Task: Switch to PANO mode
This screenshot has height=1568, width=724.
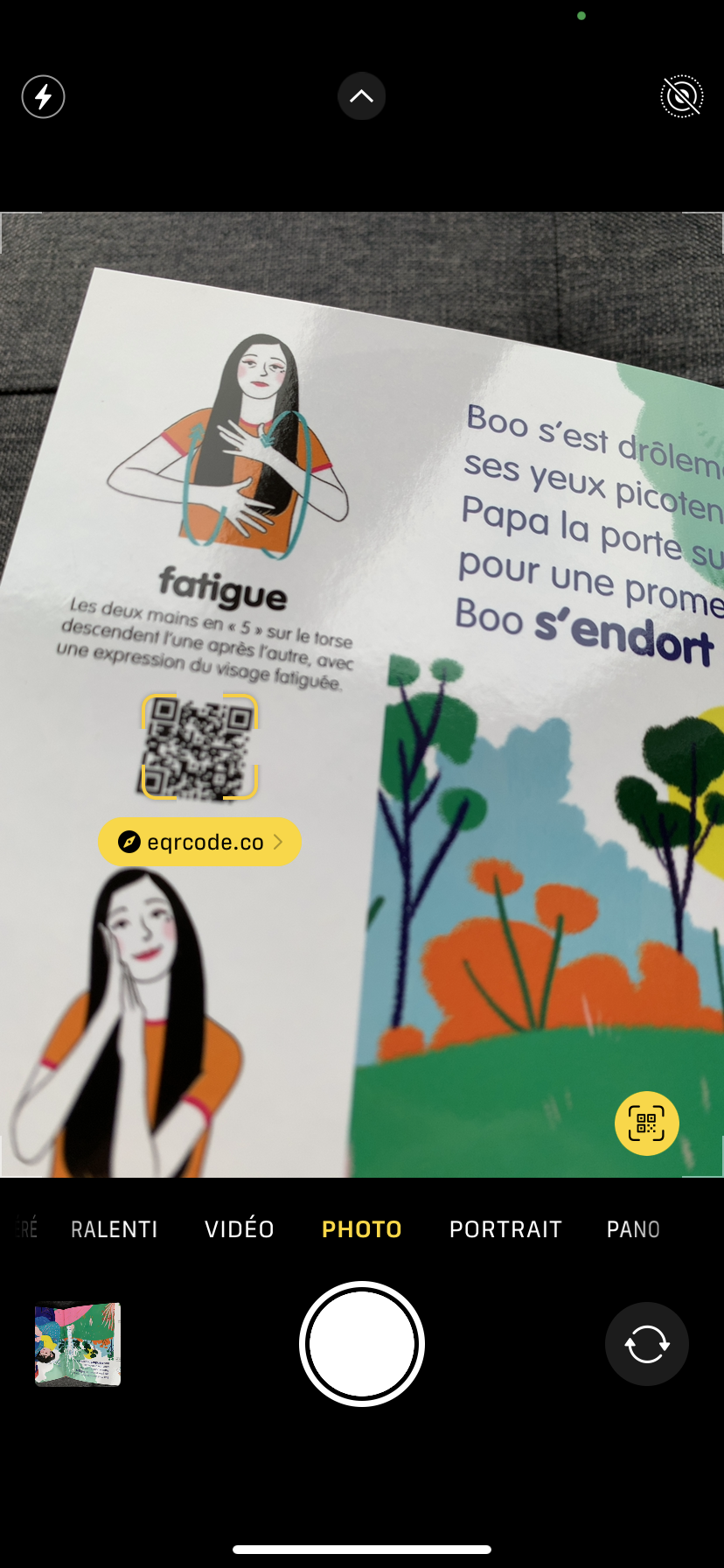Action: pyautogui.click(x=633, y=1229)
